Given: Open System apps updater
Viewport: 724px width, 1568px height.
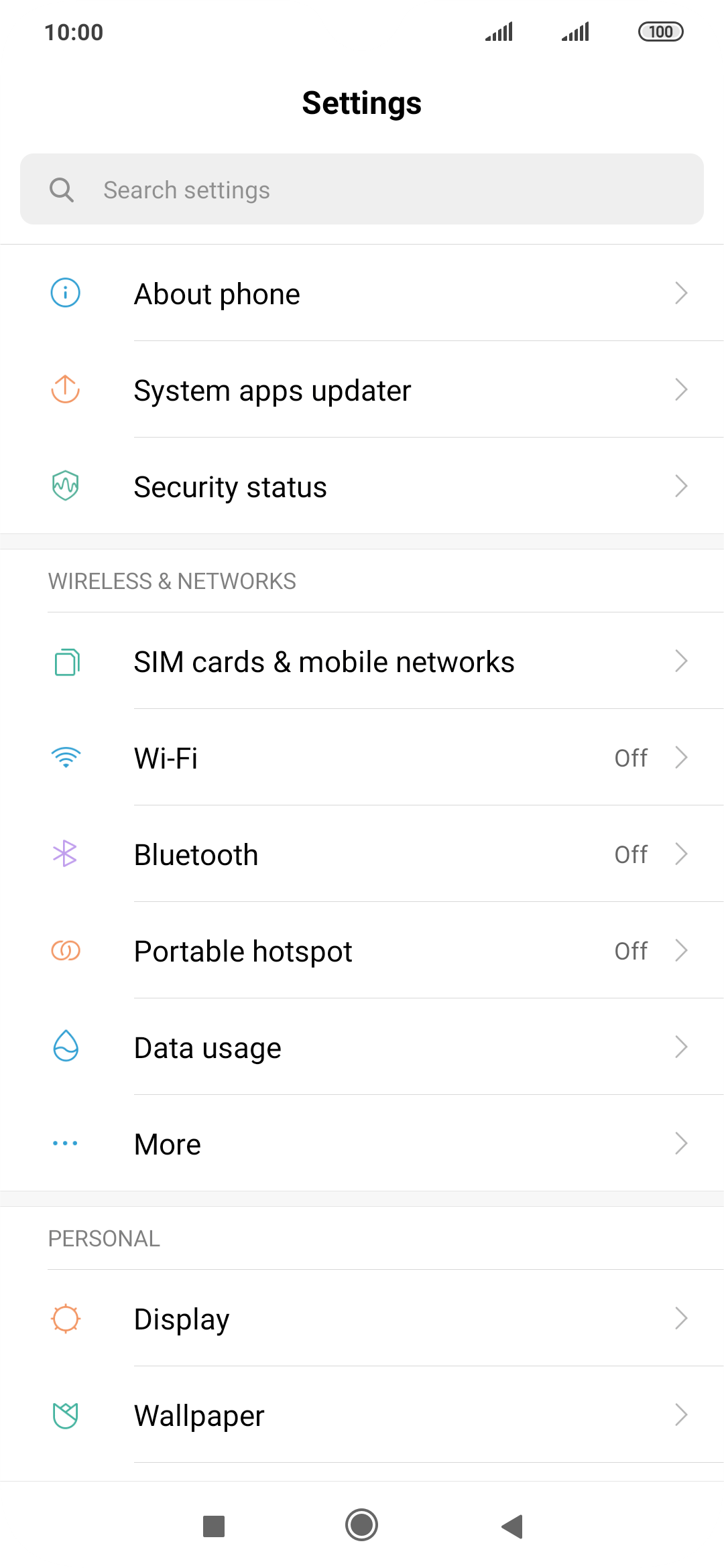Looking at the screenshot, I should point(362,389).
